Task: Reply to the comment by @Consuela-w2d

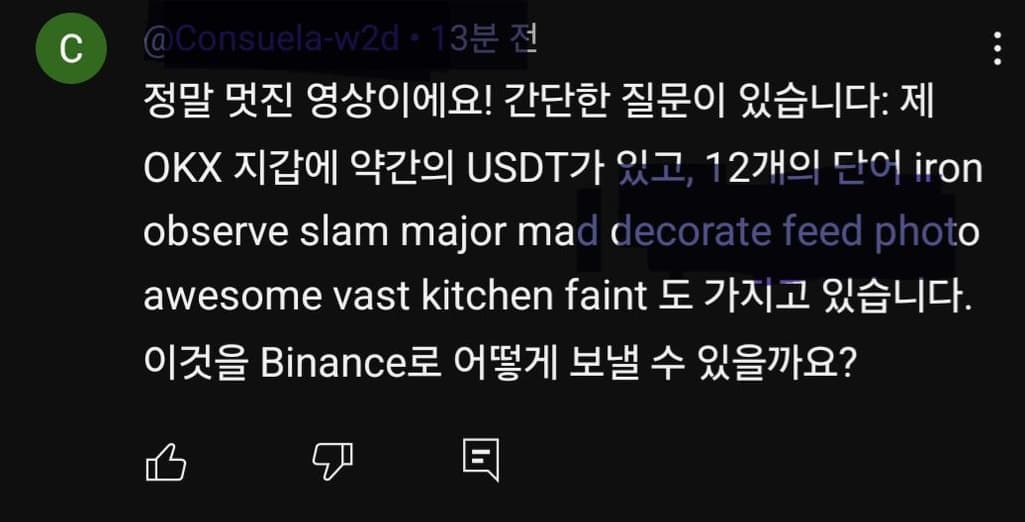Action: 480,459
